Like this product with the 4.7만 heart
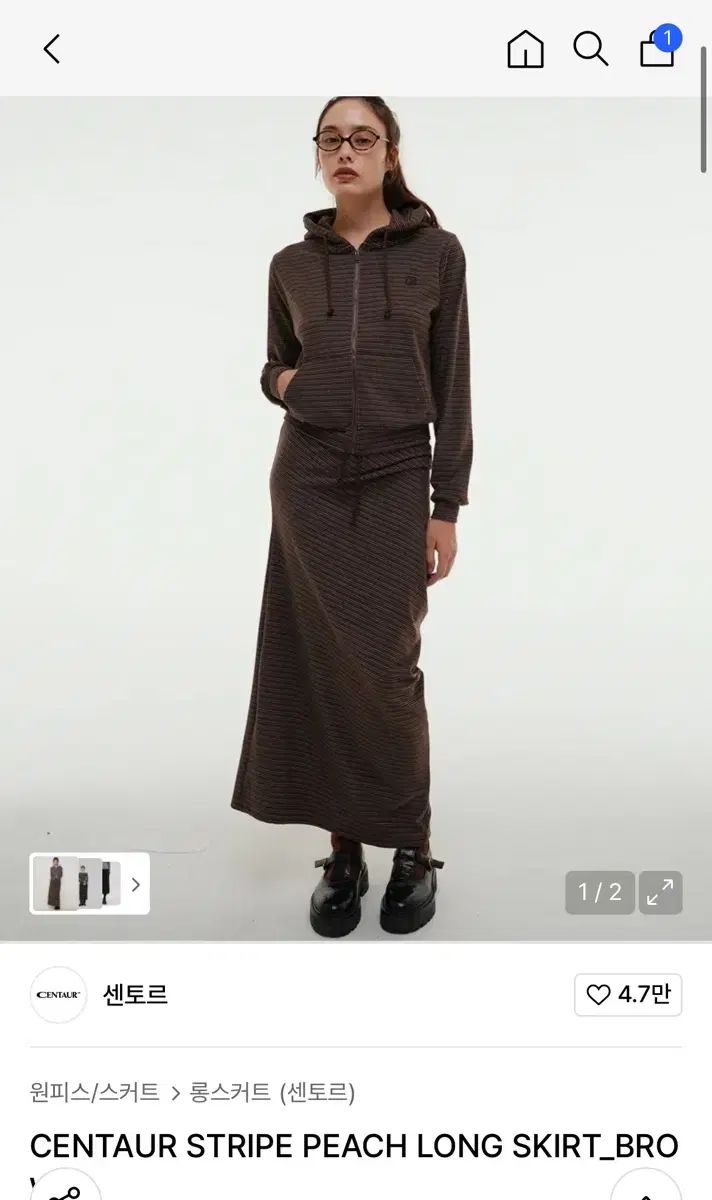Viewport: 712px width, 1200px height. point(628,995)
